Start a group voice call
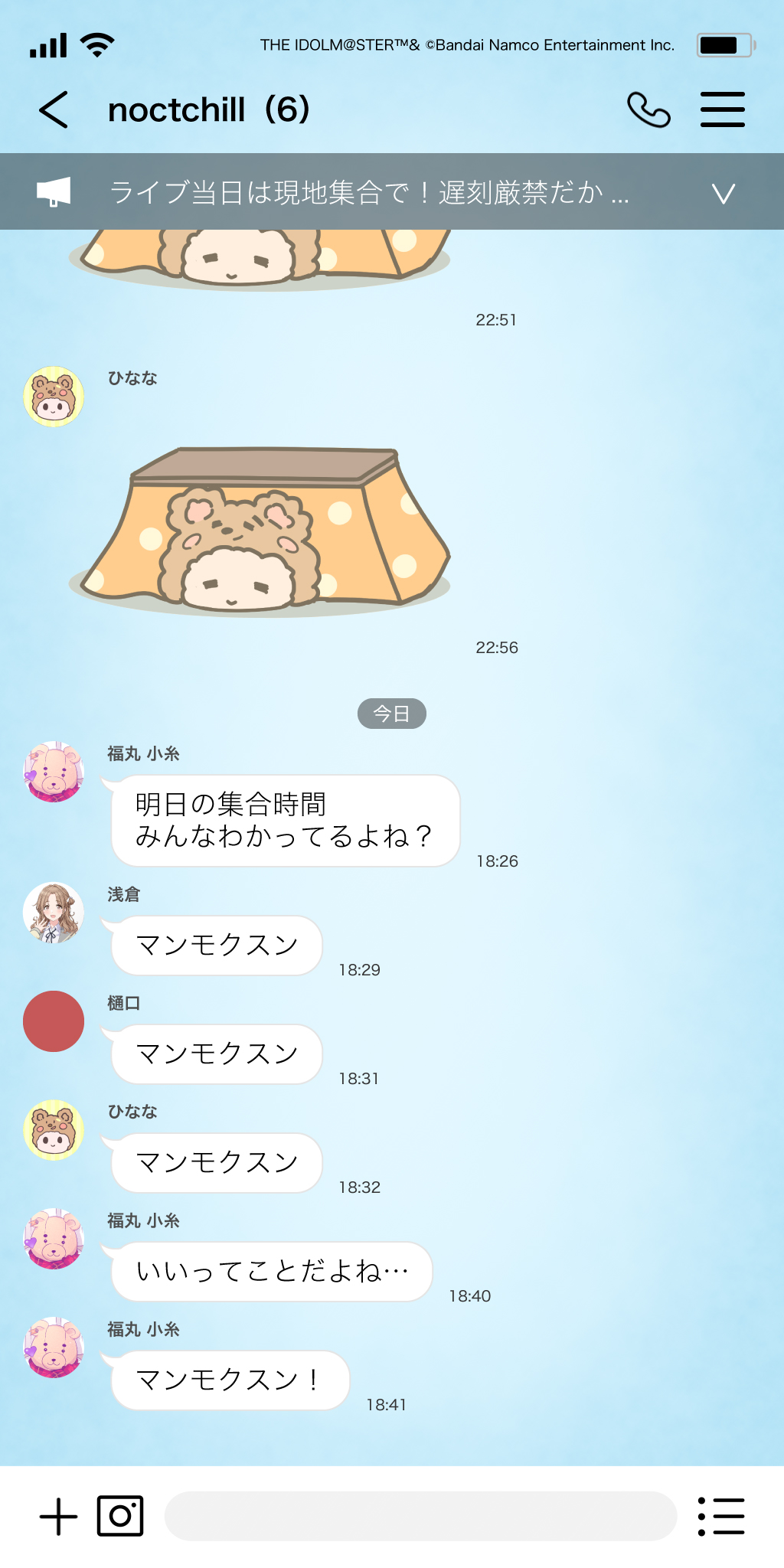Viewport: 784px width, 1568px height. [648, 109]
